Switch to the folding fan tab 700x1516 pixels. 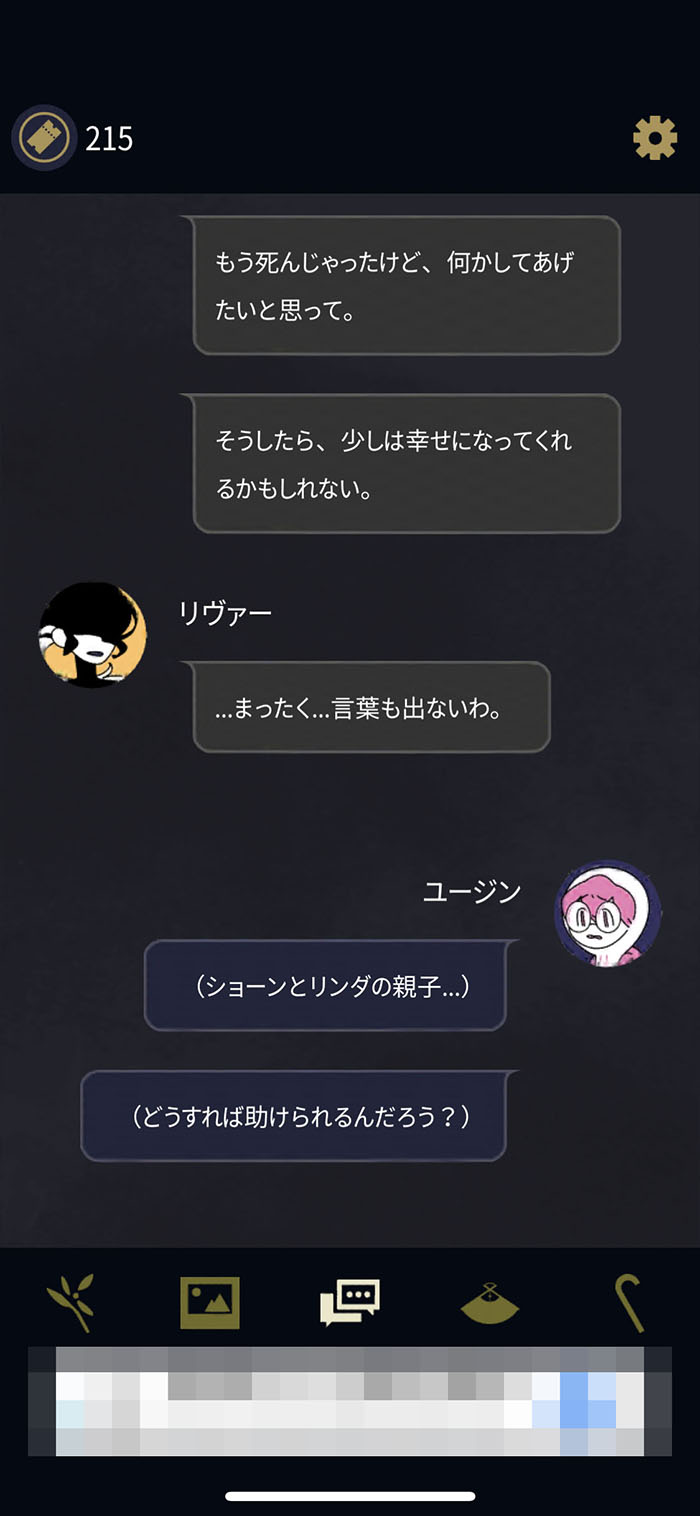[x=490, y=1304]
